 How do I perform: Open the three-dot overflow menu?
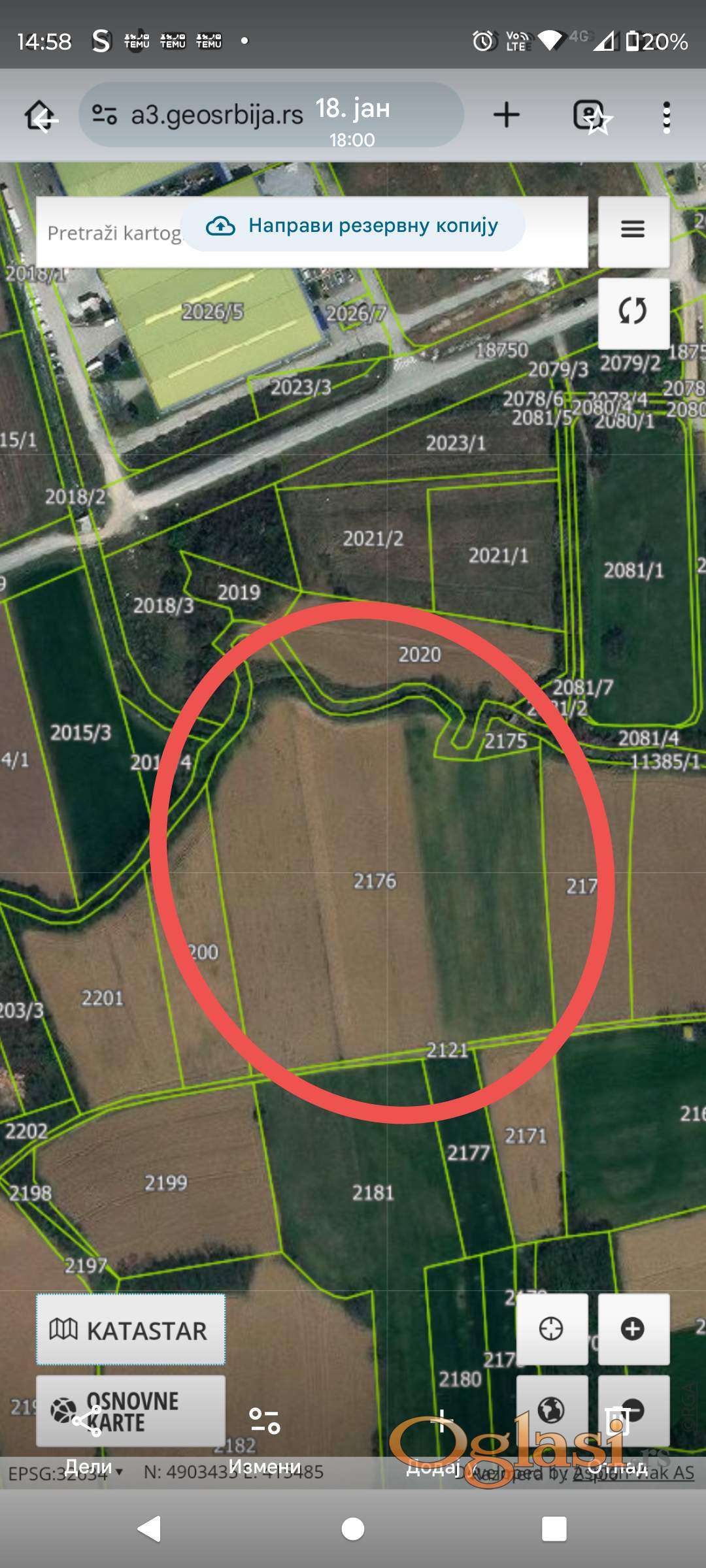pos(666,118)
